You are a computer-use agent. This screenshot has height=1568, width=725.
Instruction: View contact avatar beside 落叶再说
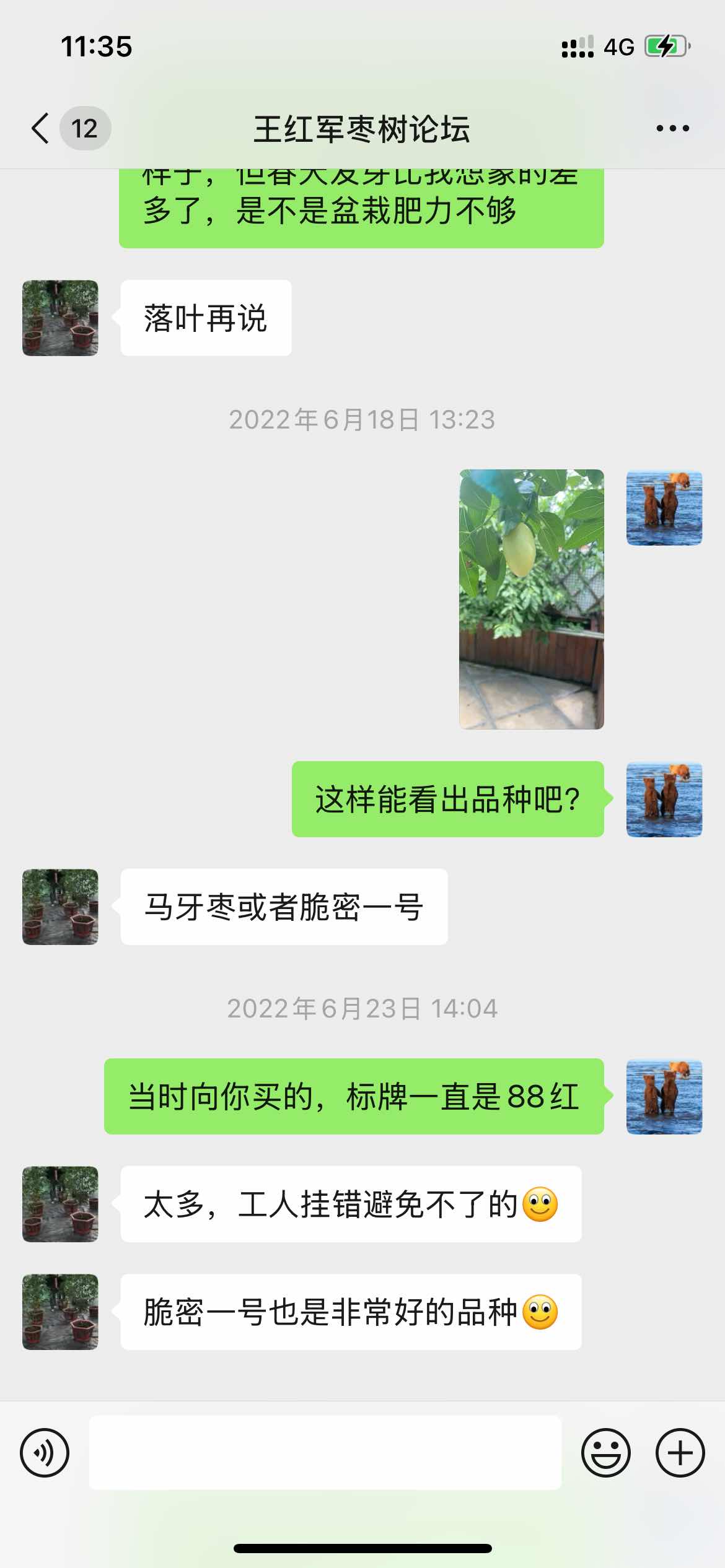coord(60,318)
